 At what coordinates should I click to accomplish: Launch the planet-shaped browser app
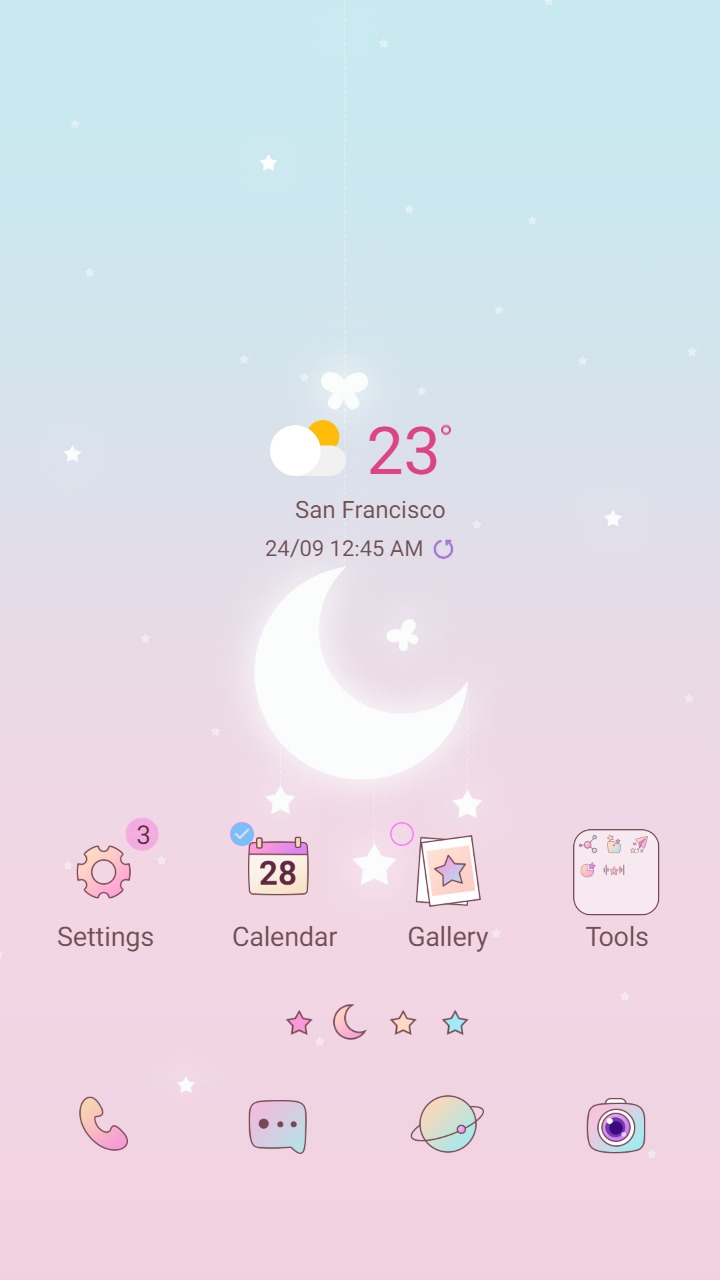pos(446,1124)
